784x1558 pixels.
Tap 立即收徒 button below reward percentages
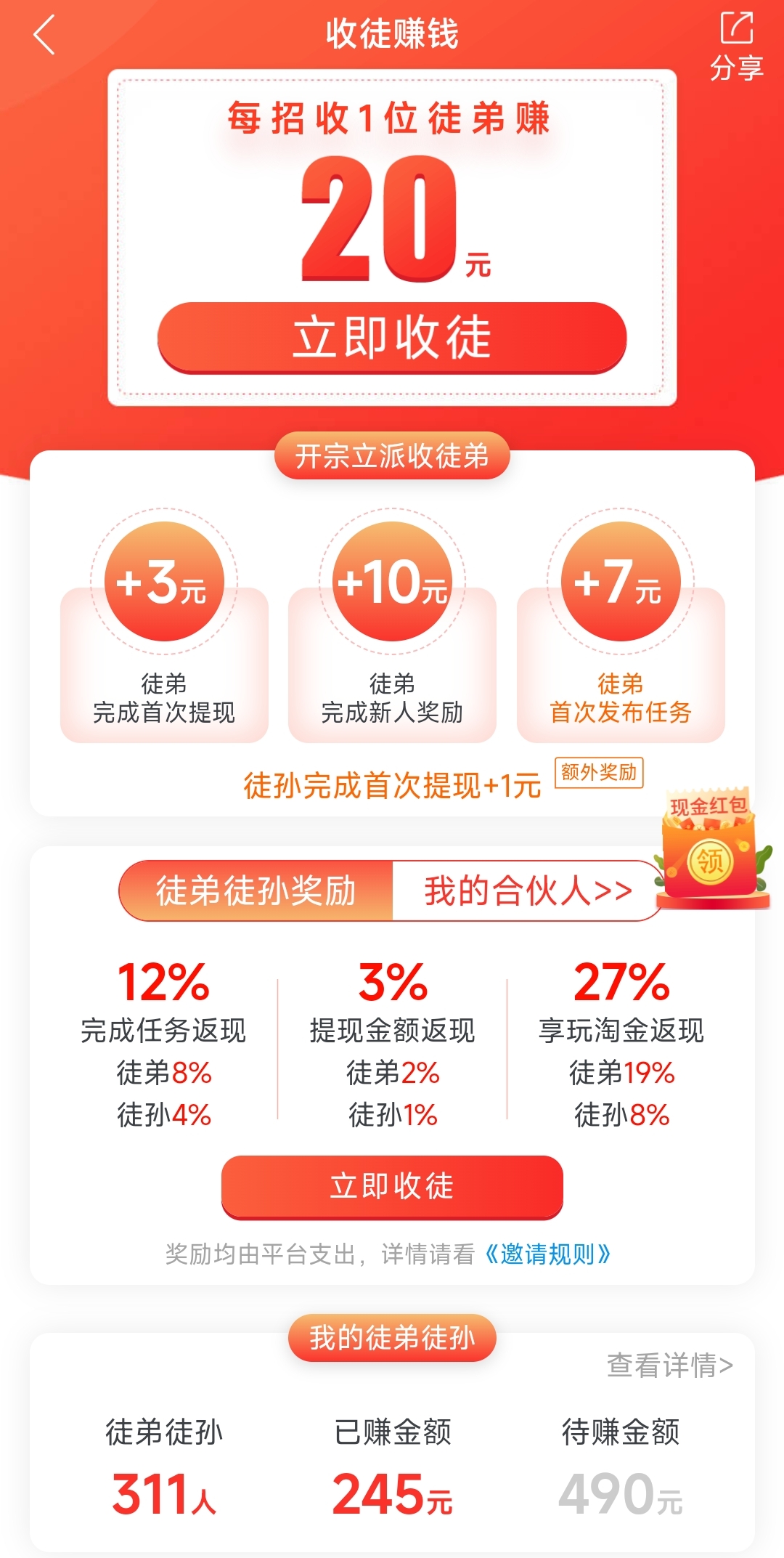tap(392, 1187)
